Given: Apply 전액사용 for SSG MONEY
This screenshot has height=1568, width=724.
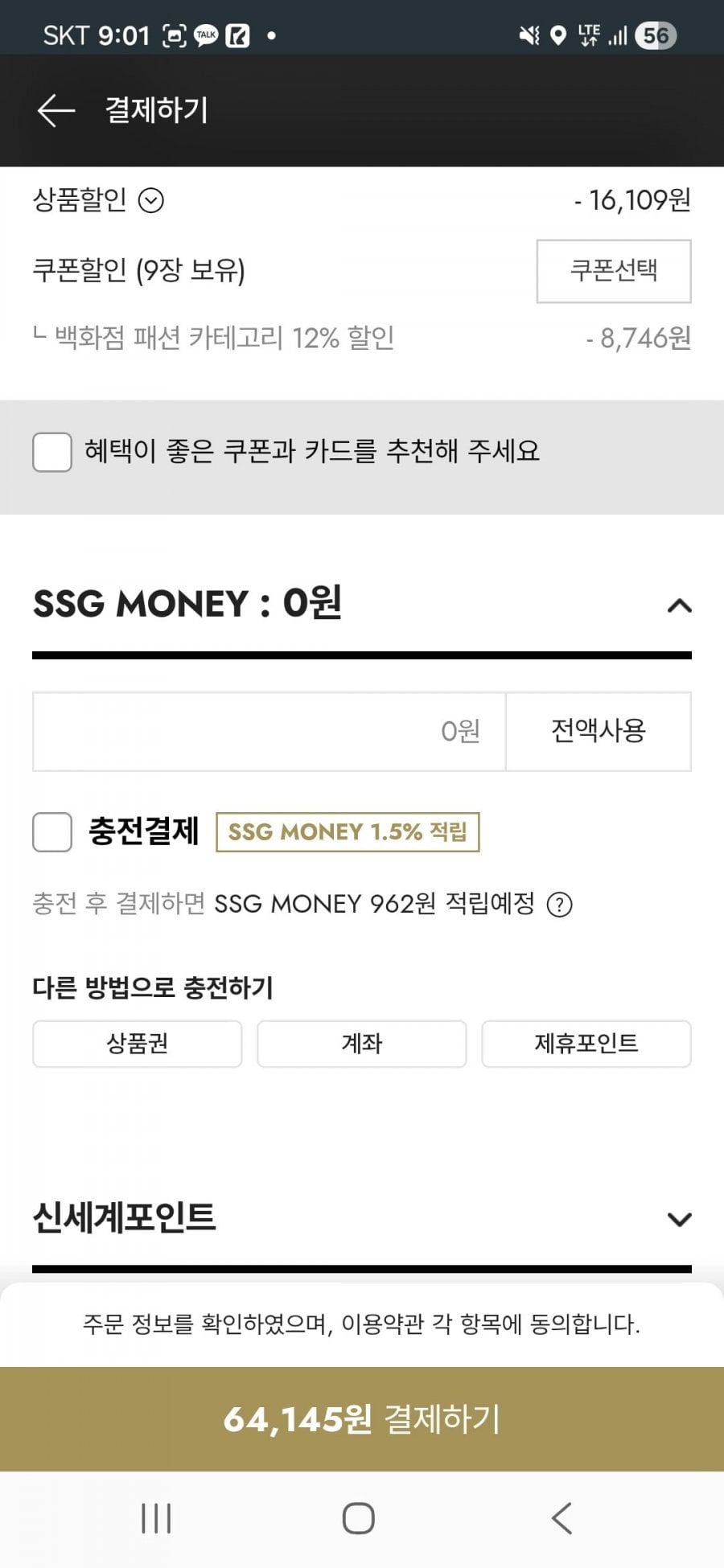Looking at the screenshot, I should click(599, 732).
